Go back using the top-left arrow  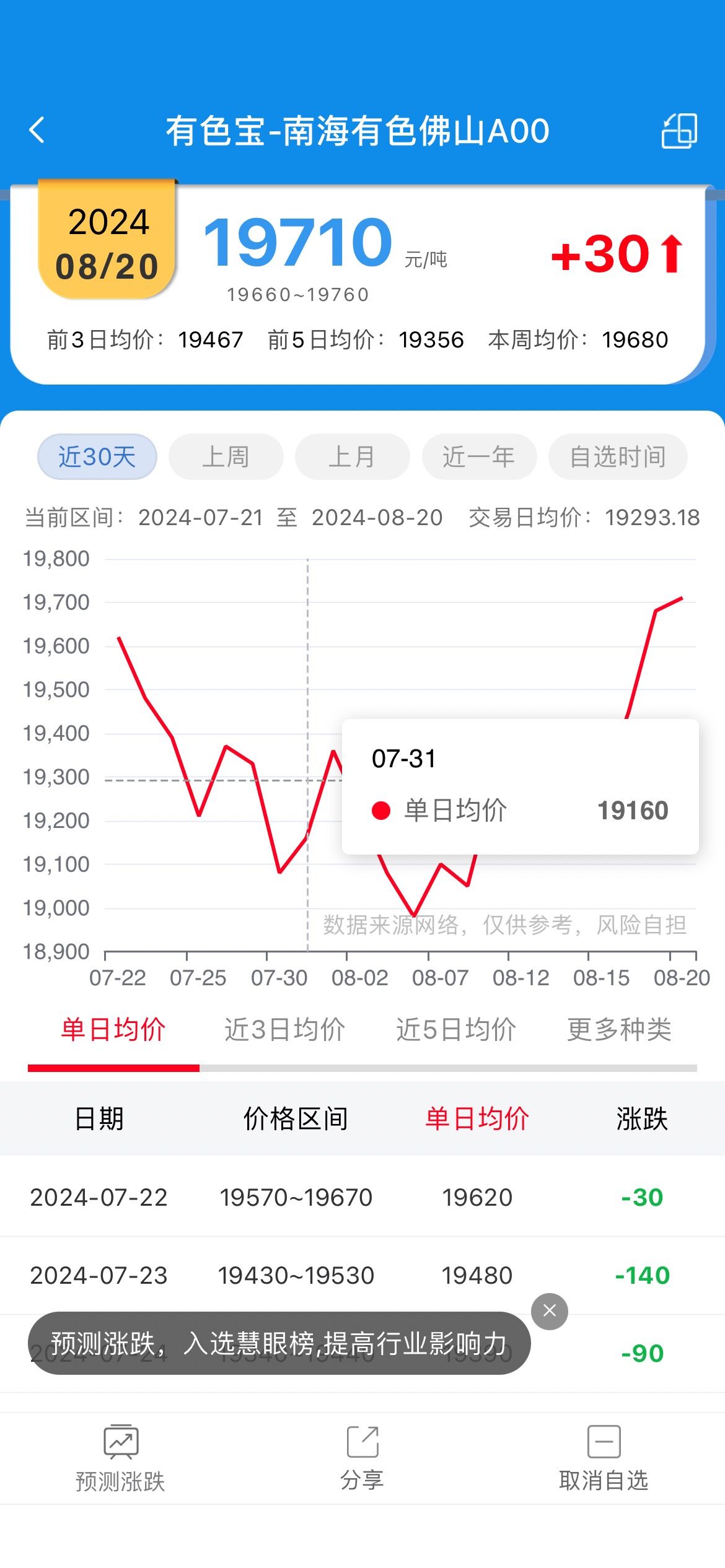37,131
